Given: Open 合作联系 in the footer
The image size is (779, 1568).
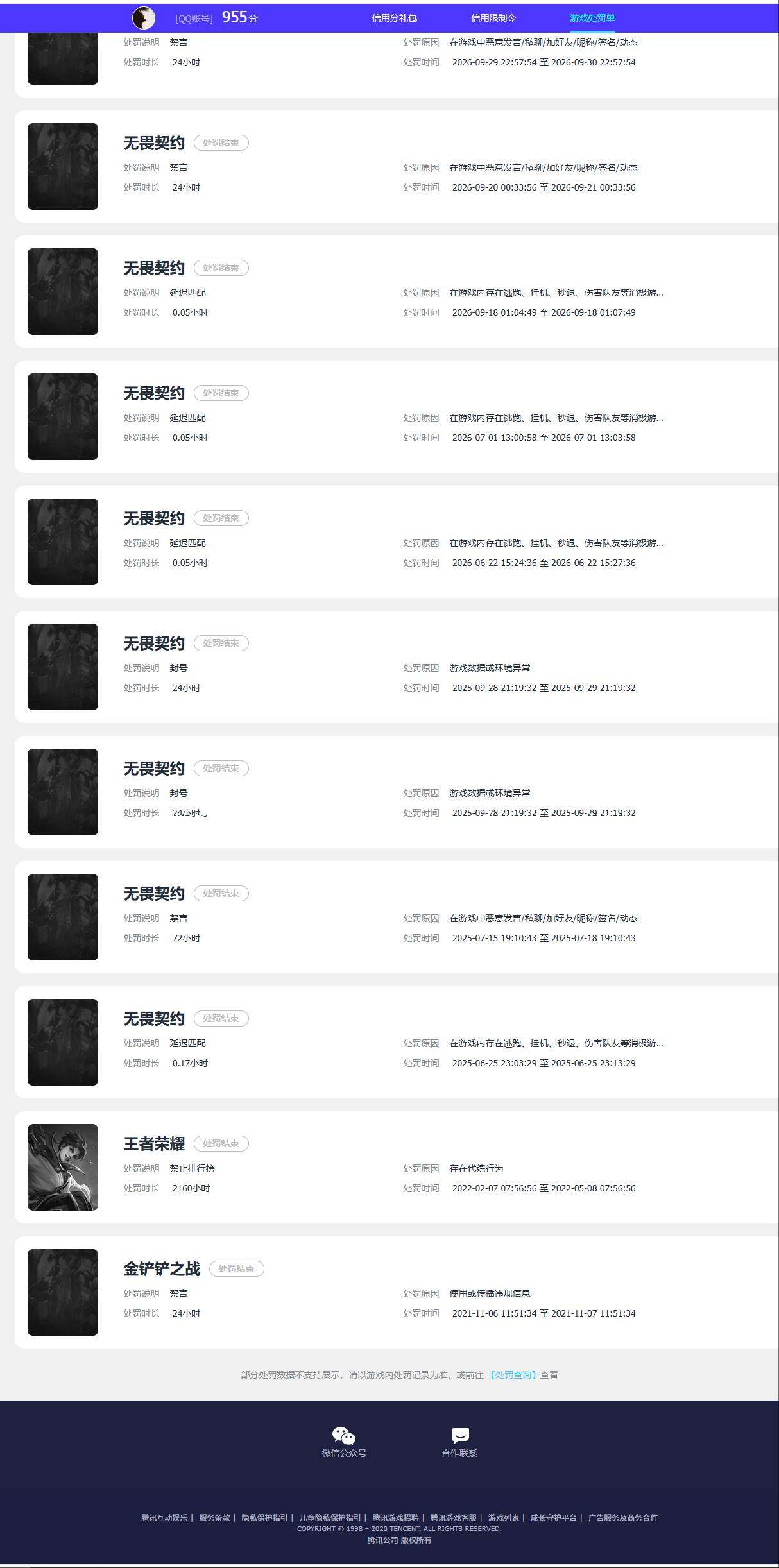Looking at the screenshot, I should tap(459, 1442).
